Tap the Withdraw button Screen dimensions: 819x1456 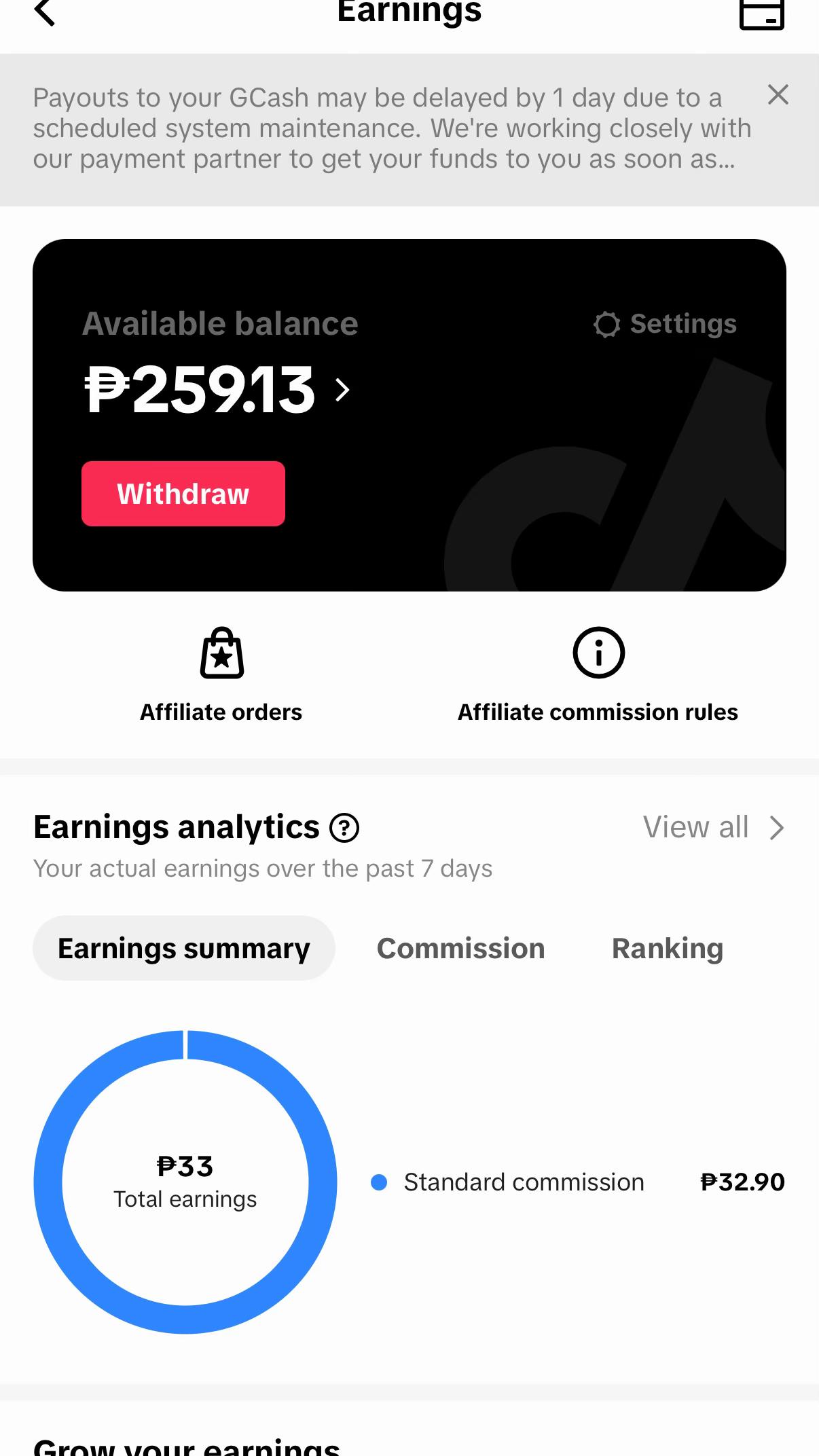(183, 494)
